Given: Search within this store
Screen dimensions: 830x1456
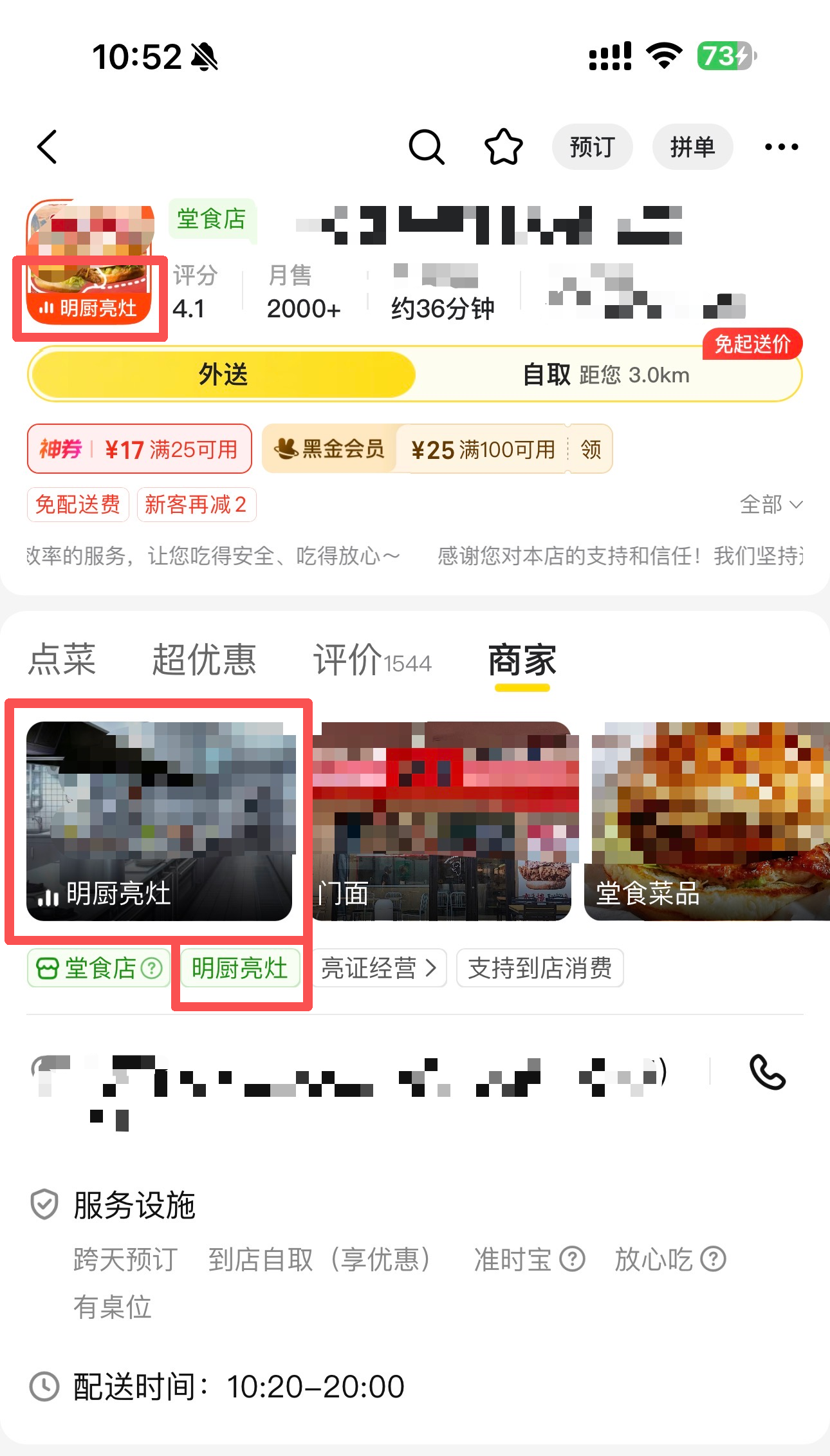Looking at the screenshot, I should pos(427,147).
